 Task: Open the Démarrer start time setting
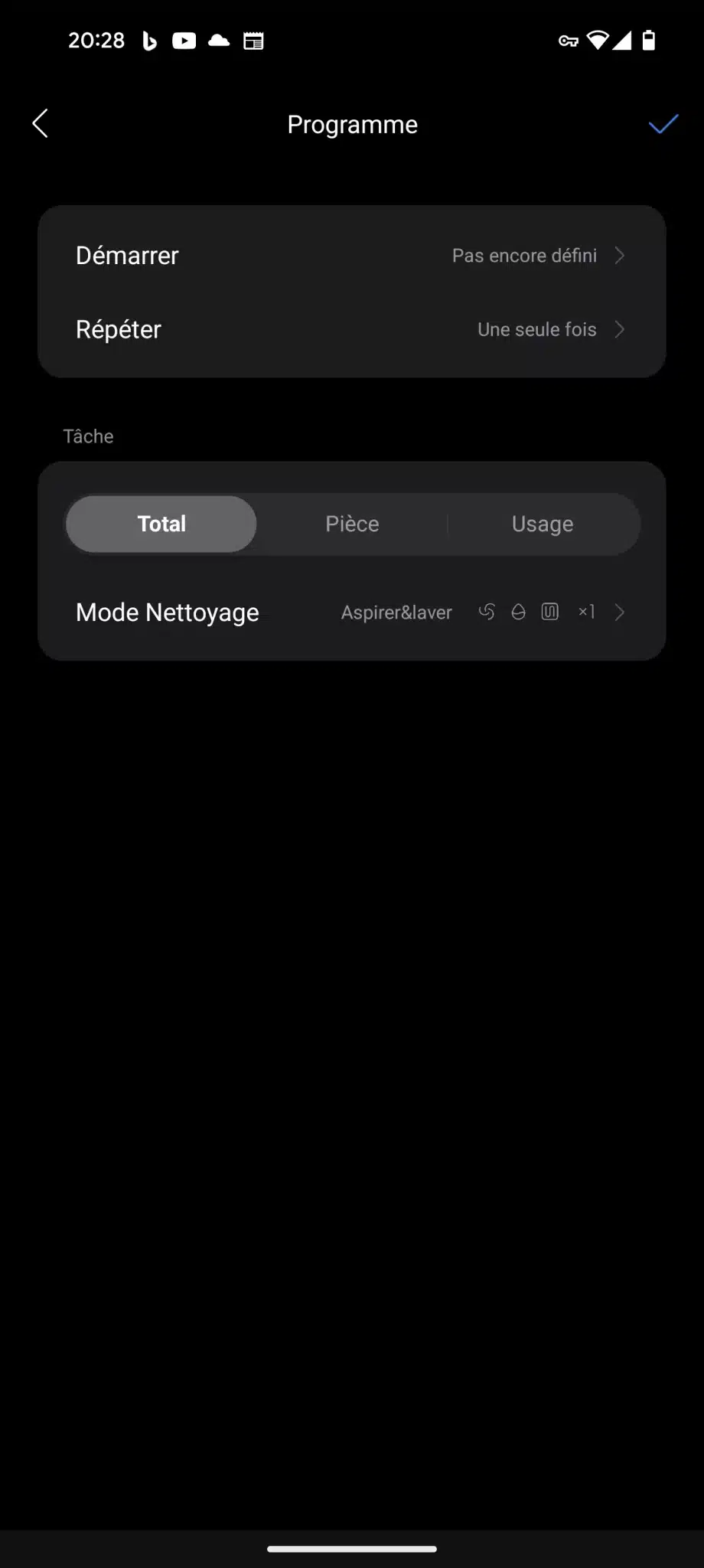tap(351, 256)
